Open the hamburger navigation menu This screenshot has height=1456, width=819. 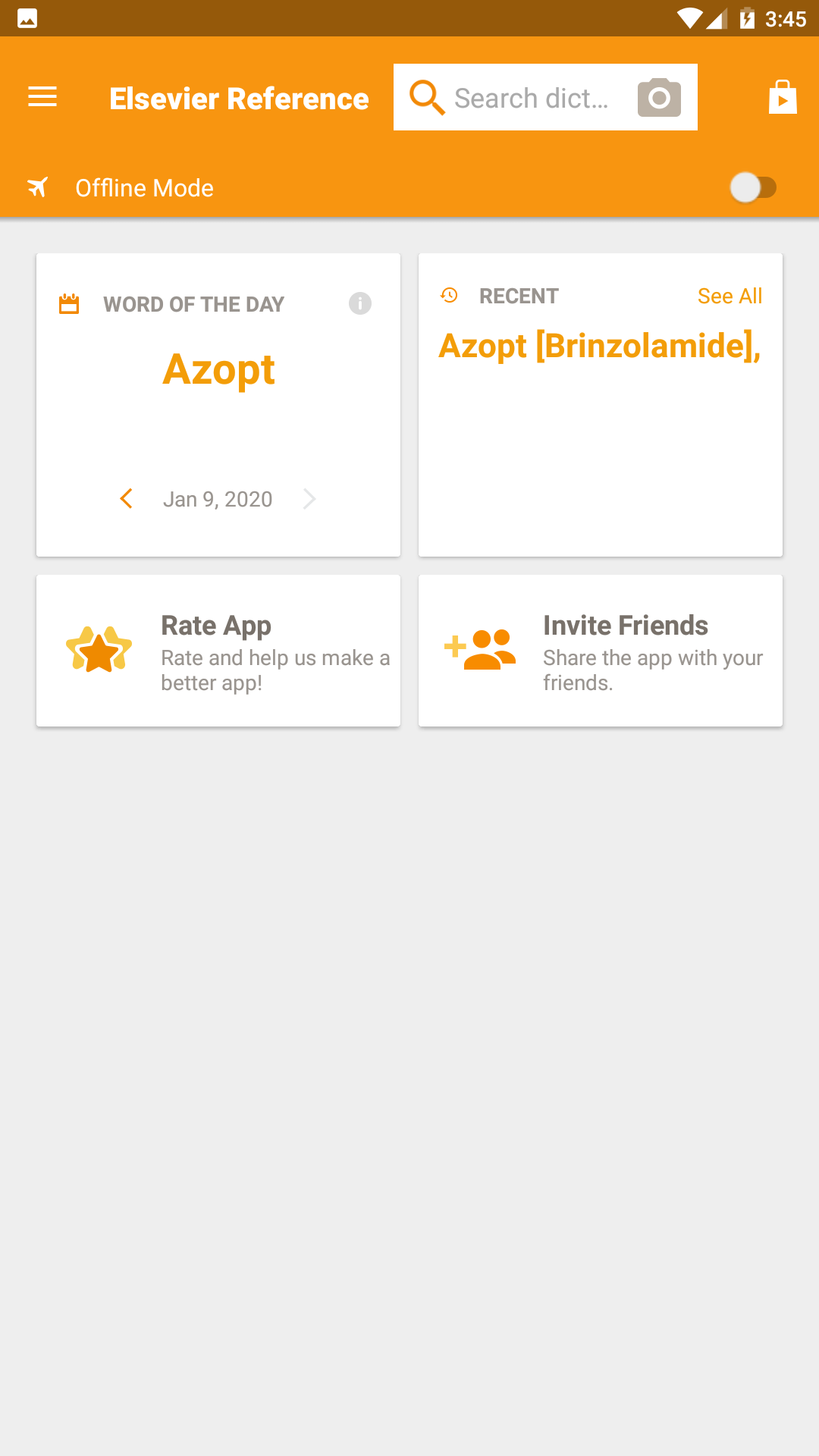click(42, 97)
